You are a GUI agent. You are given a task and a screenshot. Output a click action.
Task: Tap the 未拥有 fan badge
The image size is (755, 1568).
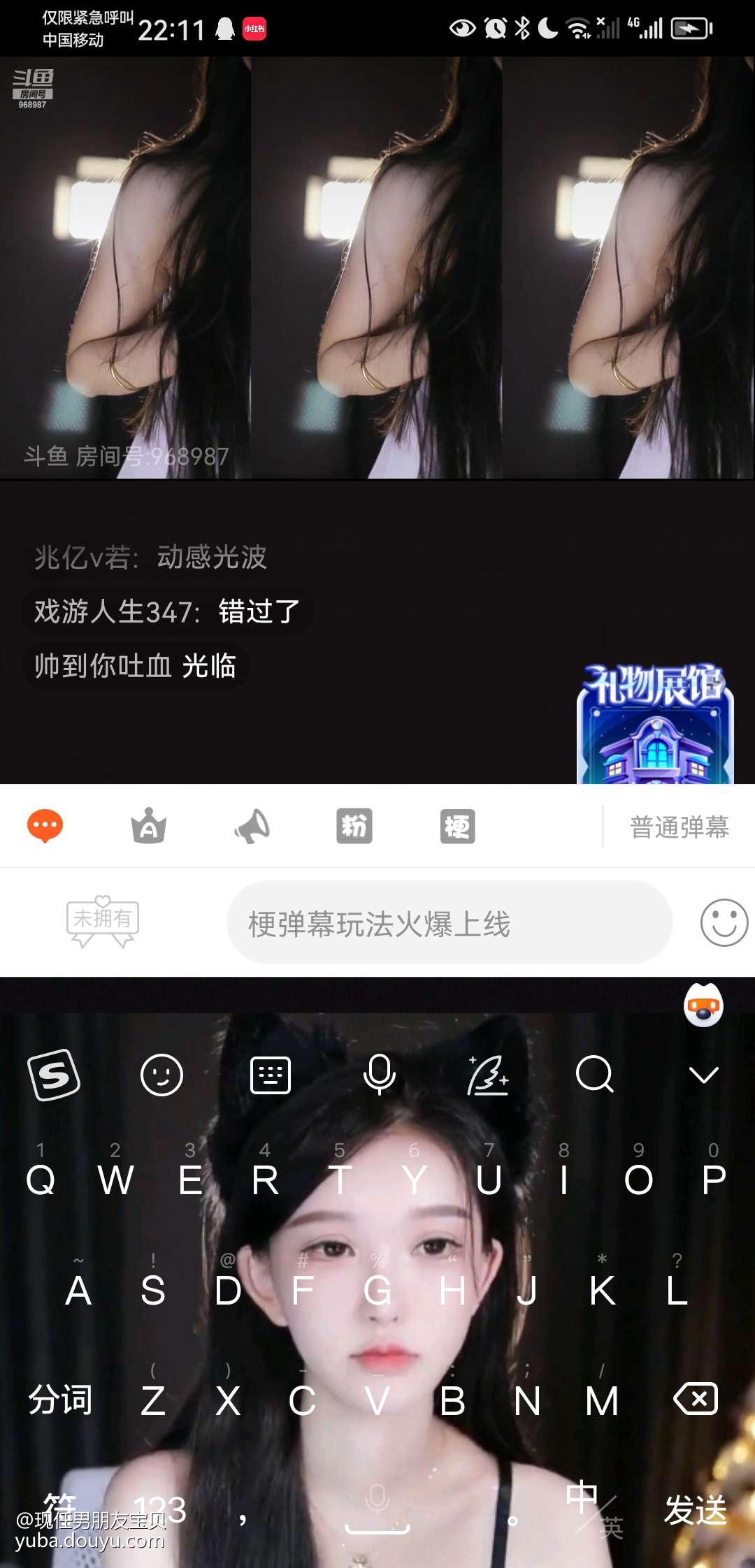pyautogui.click(x=102, y=921)
